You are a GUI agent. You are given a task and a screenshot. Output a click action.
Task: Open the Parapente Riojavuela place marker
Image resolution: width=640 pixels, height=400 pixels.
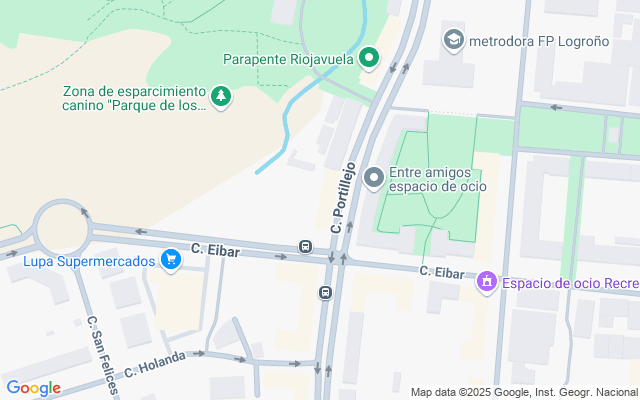(x=368, y=58)
